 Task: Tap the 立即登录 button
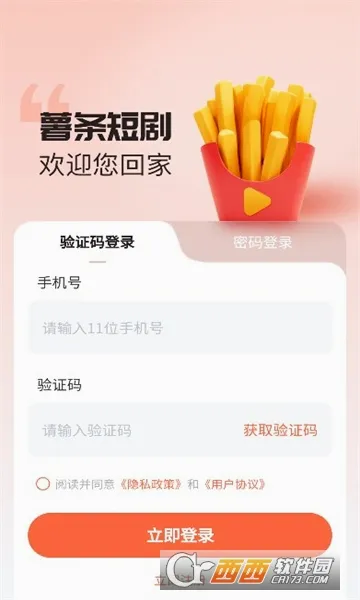click(180, 535)
